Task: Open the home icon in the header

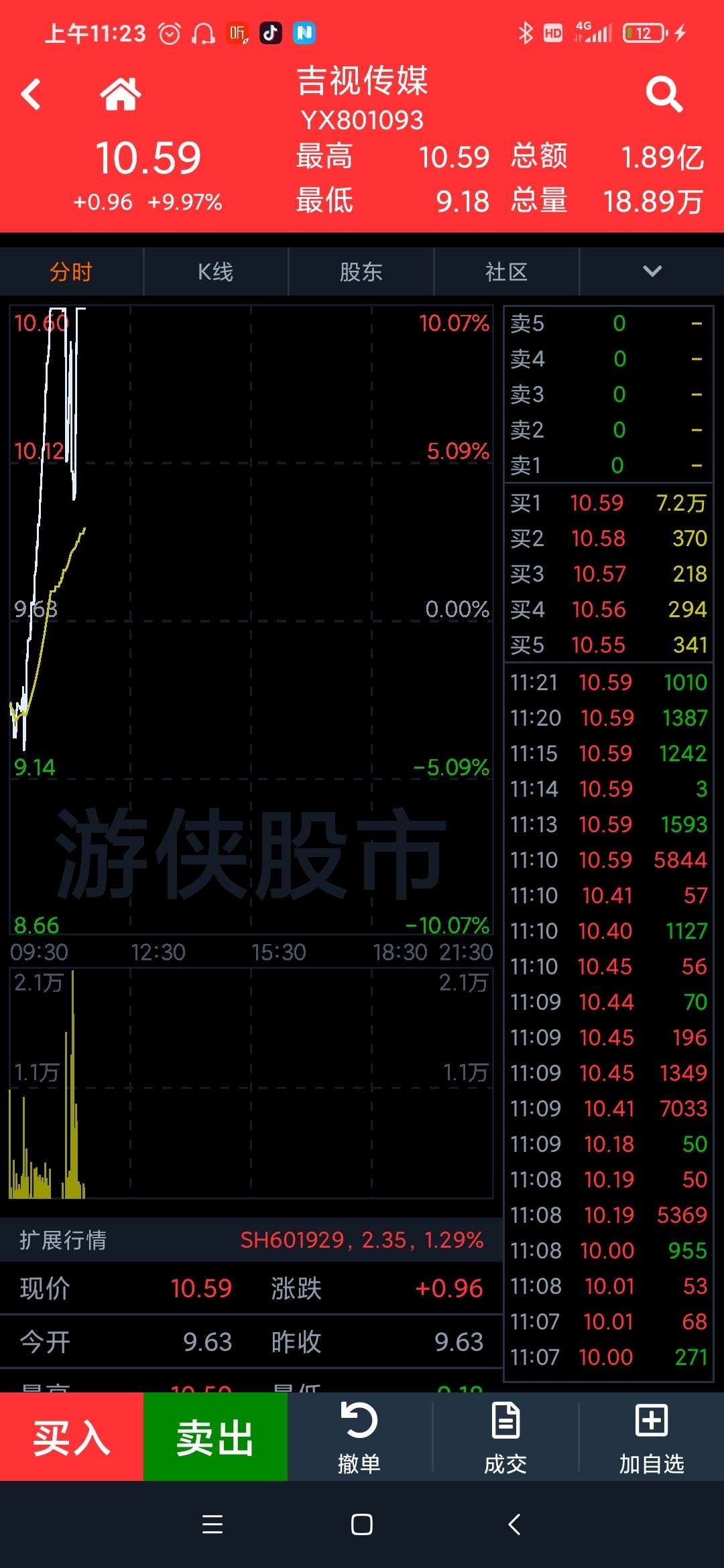Action: click(121, 94)
